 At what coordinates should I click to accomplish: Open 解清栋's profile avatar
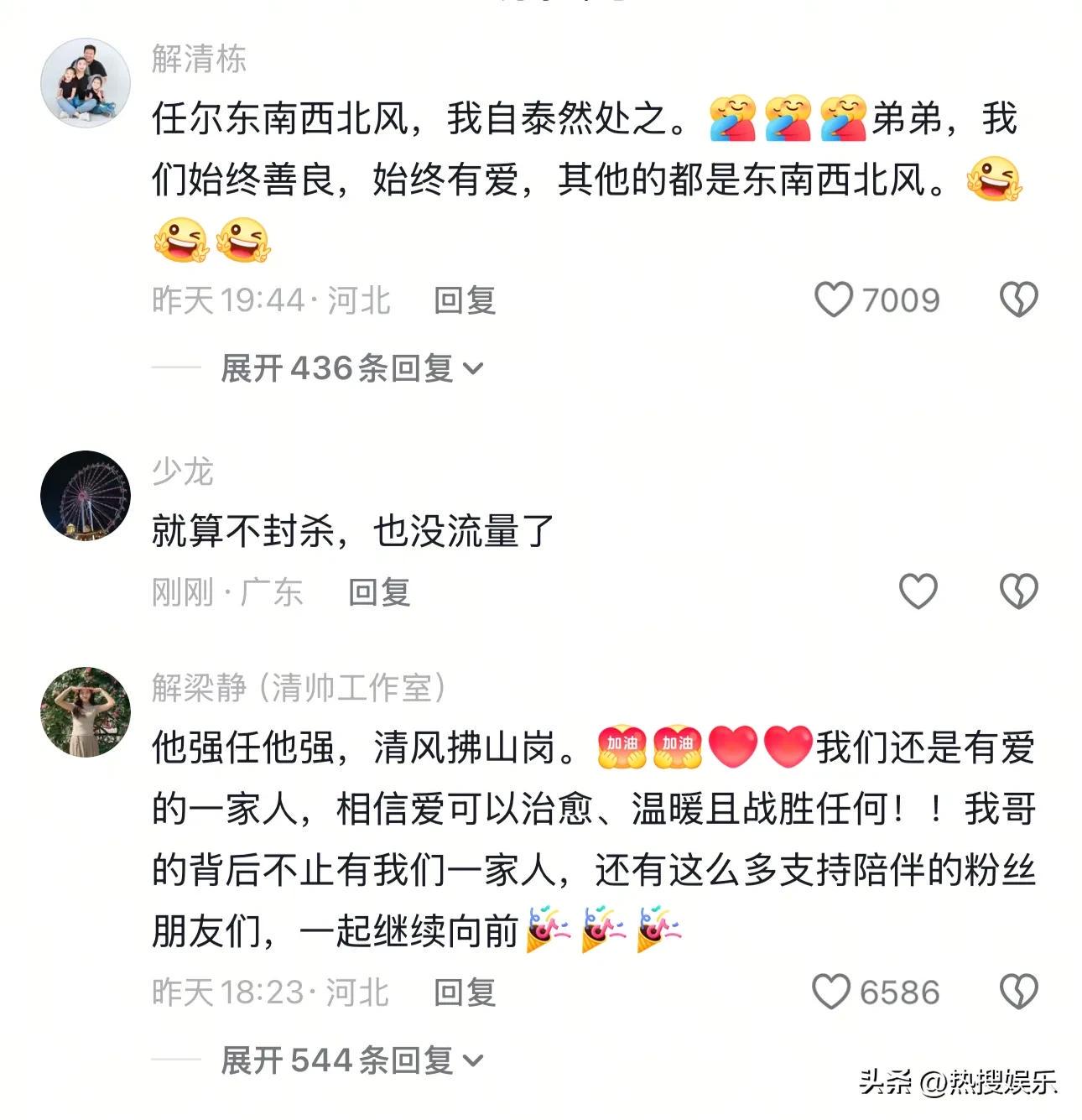click(86, 82)
